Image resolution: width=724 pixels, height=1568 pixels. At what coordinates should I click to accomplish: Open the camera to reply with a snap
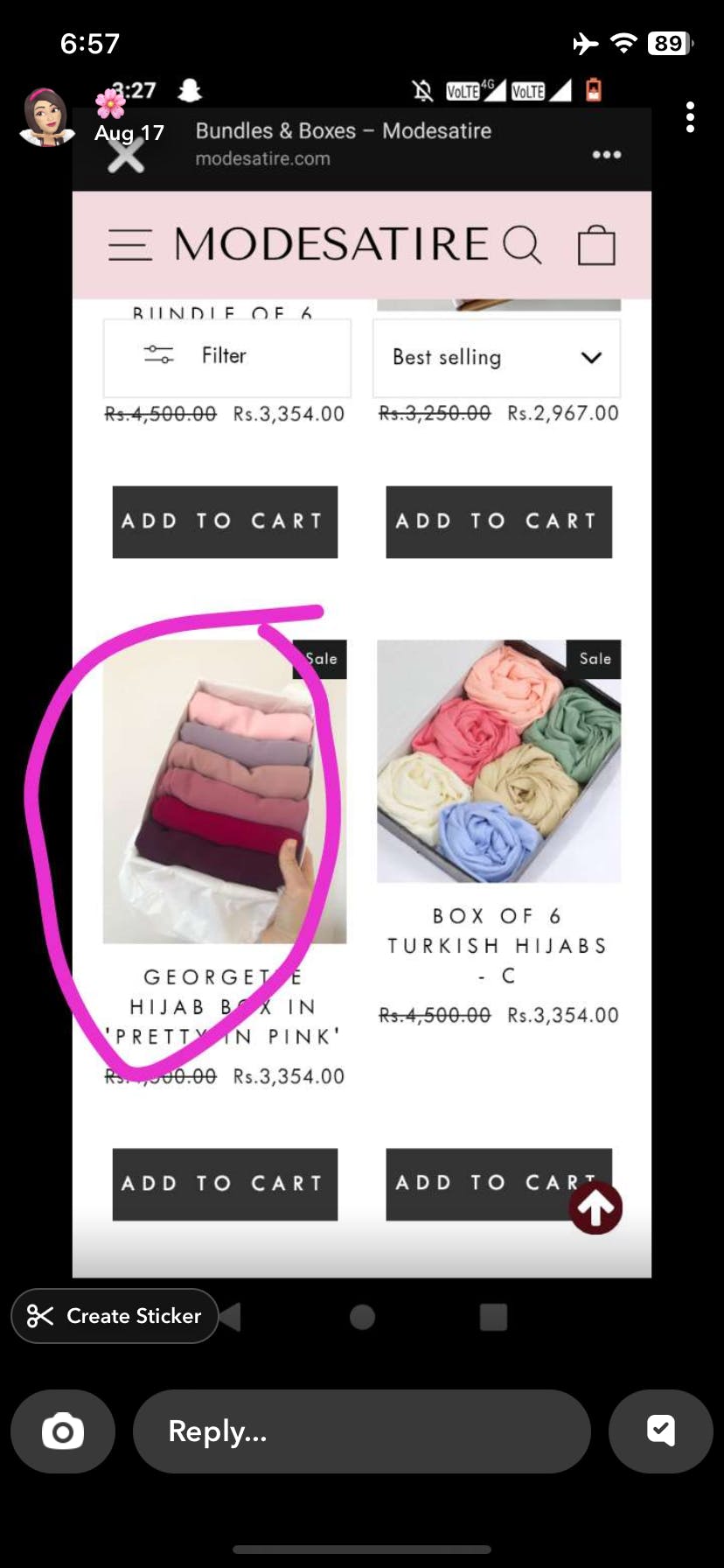pos(63,1431)
